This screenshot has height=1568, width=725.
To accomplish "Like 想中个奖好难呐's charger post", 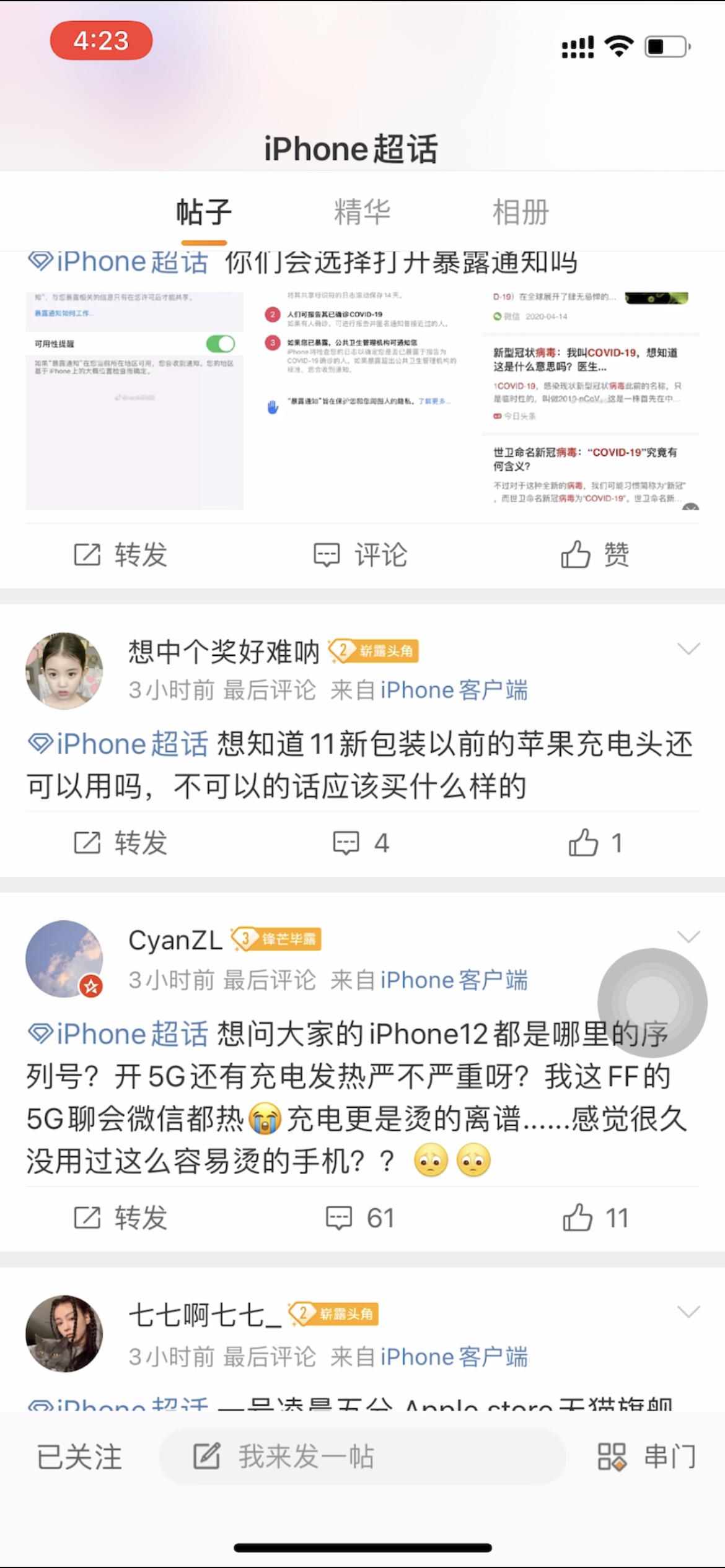I will [595, 843].
